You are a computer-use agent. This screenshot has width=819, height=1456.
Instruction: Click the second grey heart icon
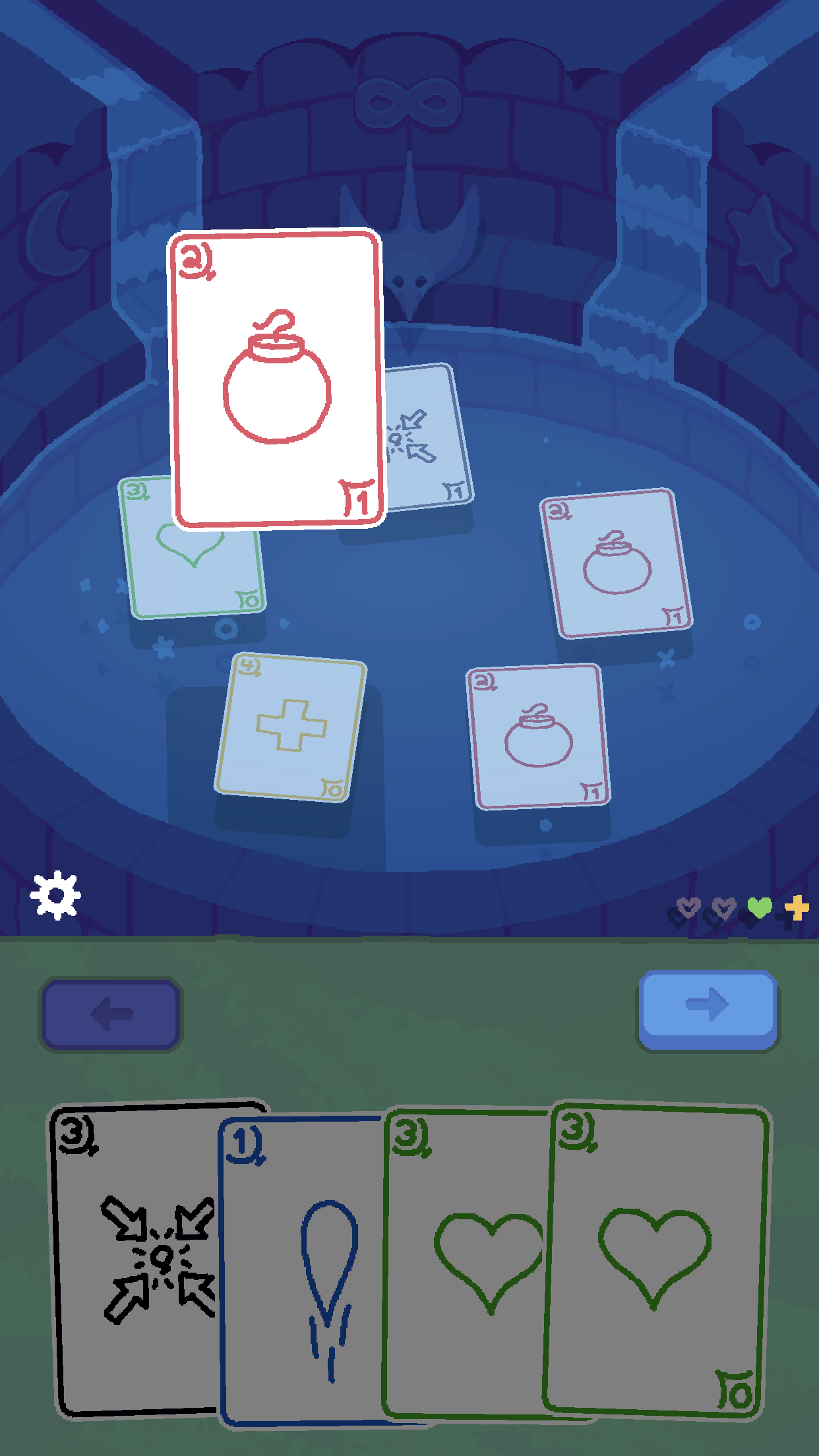(723, 907)
